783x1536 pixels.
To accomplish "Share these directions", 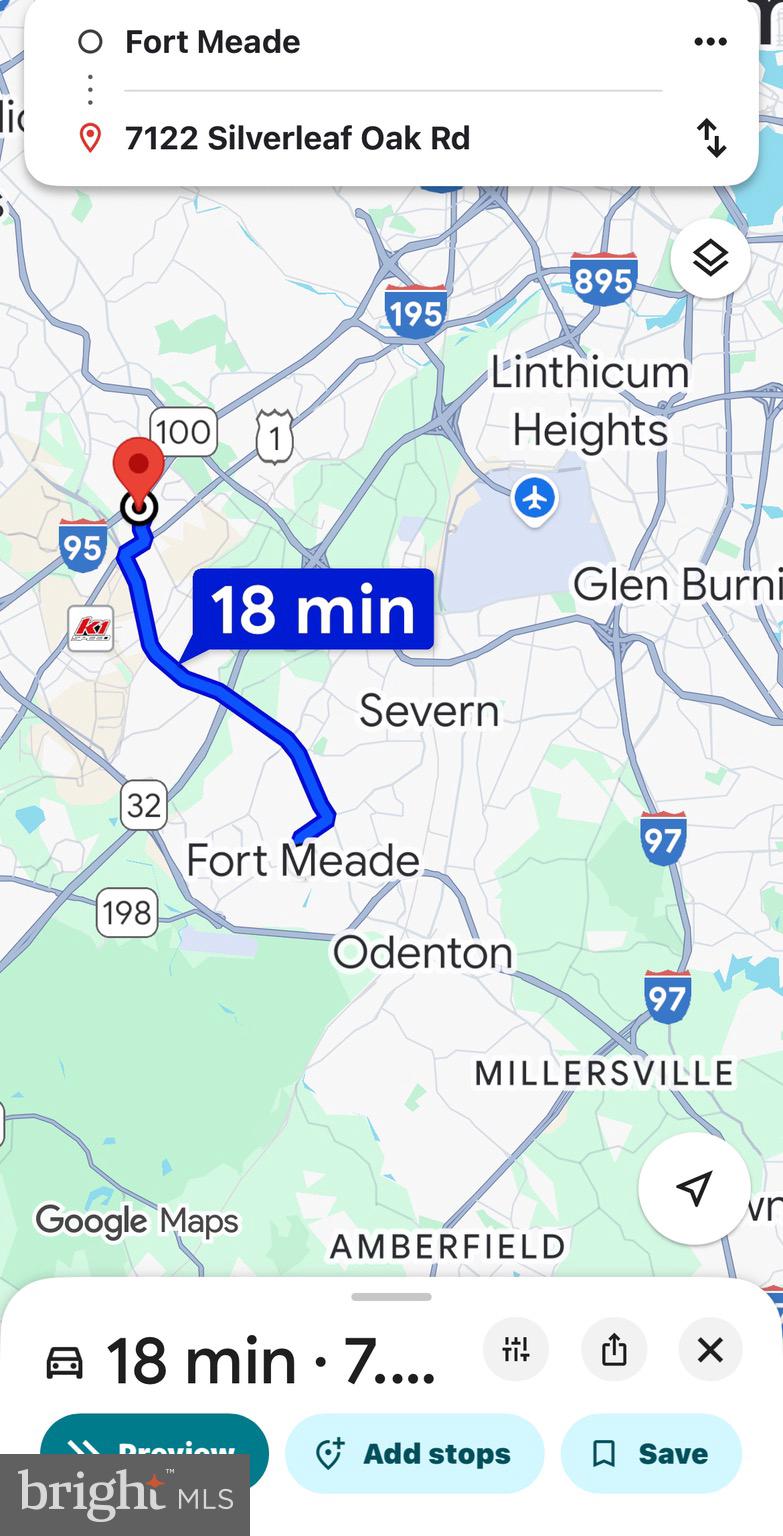I will point(614,1350).
